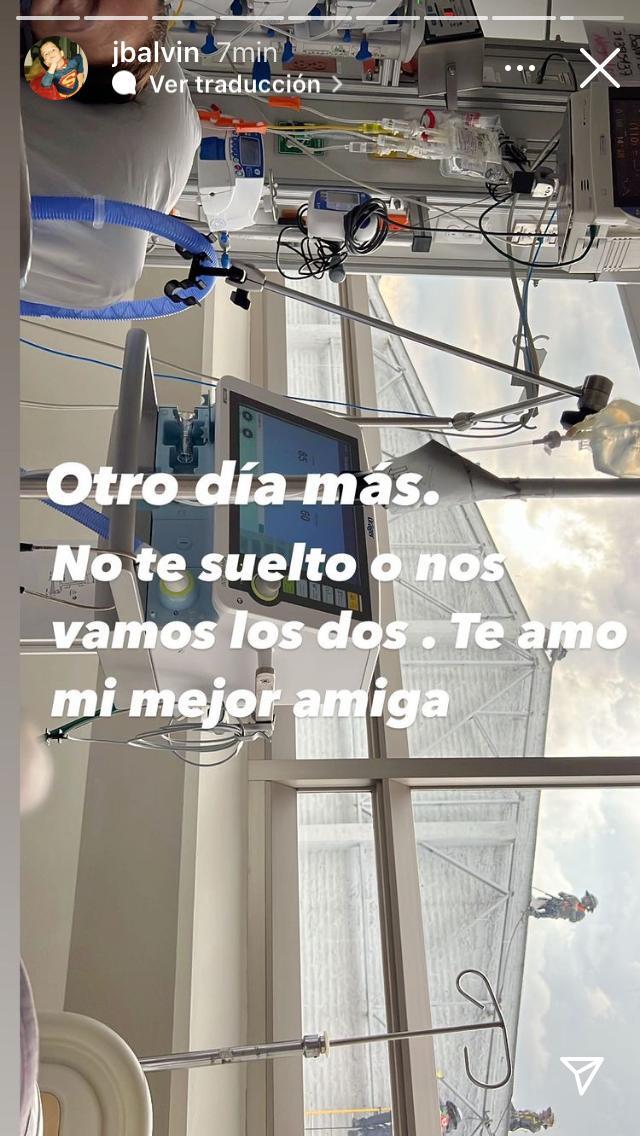Open the jbalvin username link
This screenshot has height=1136, width=640.
(156, 52)
